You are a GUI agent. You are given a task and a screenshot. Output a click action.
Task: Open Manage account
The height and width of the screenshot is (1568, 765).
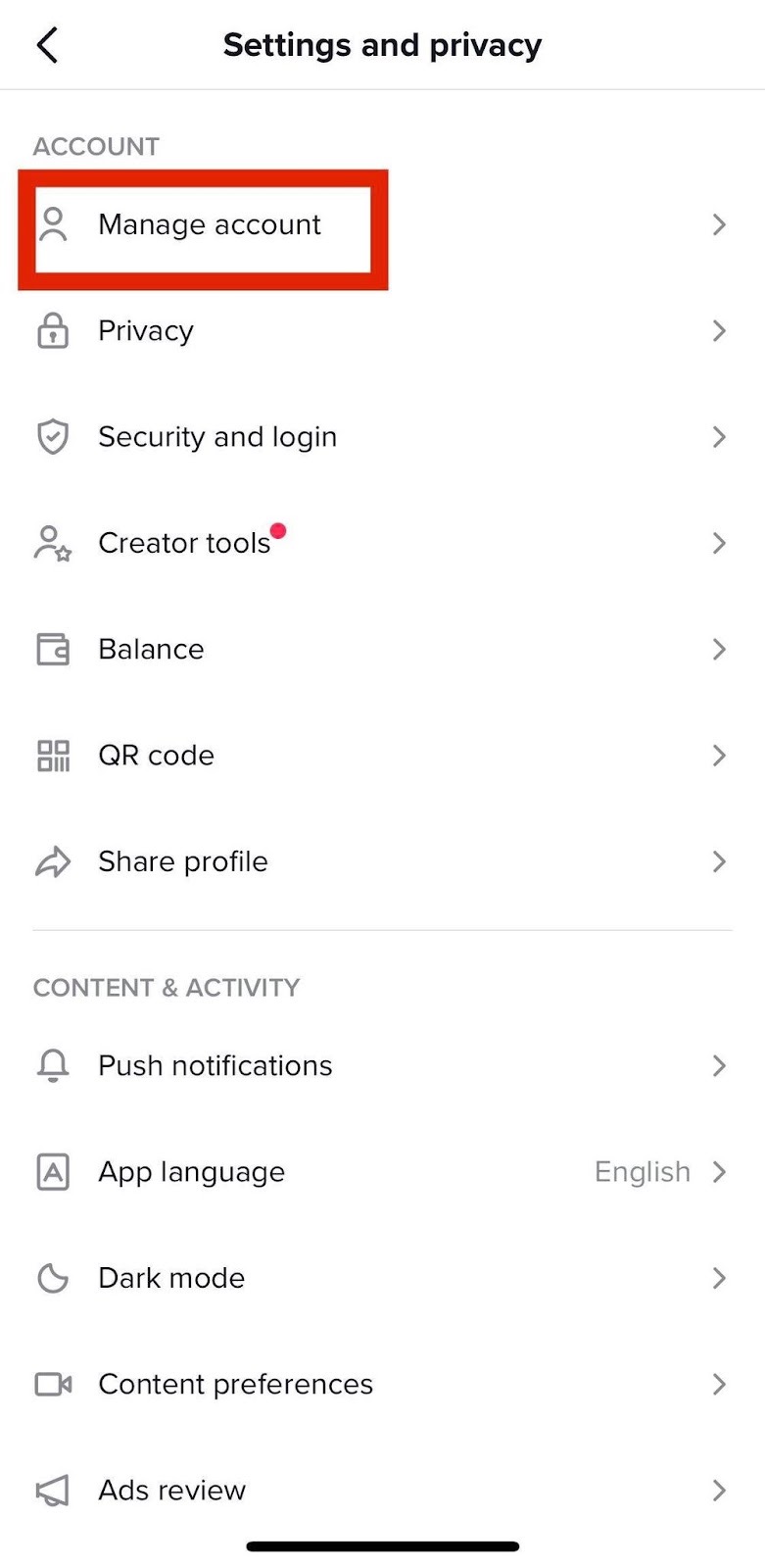tap(382, 224)
